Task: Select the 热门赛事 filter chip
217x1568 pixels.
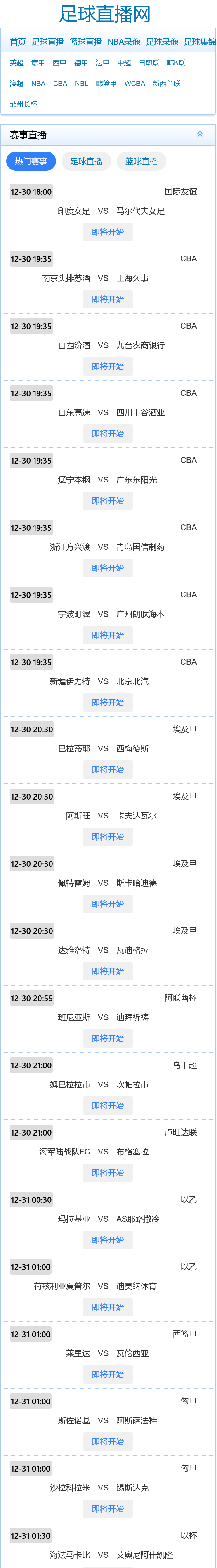Action: 31,161
